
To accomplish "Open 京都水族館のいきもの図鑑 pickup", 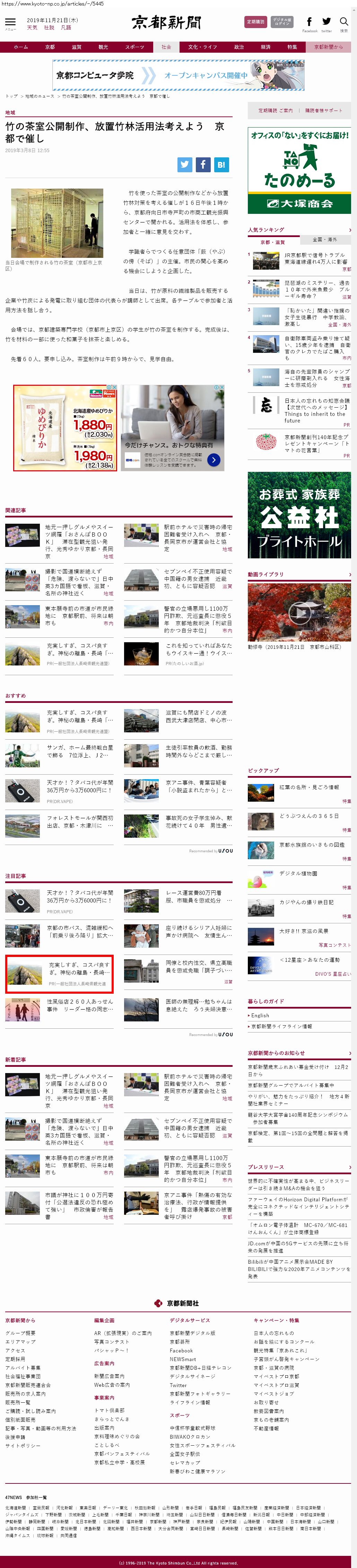I will click(311, 845).
